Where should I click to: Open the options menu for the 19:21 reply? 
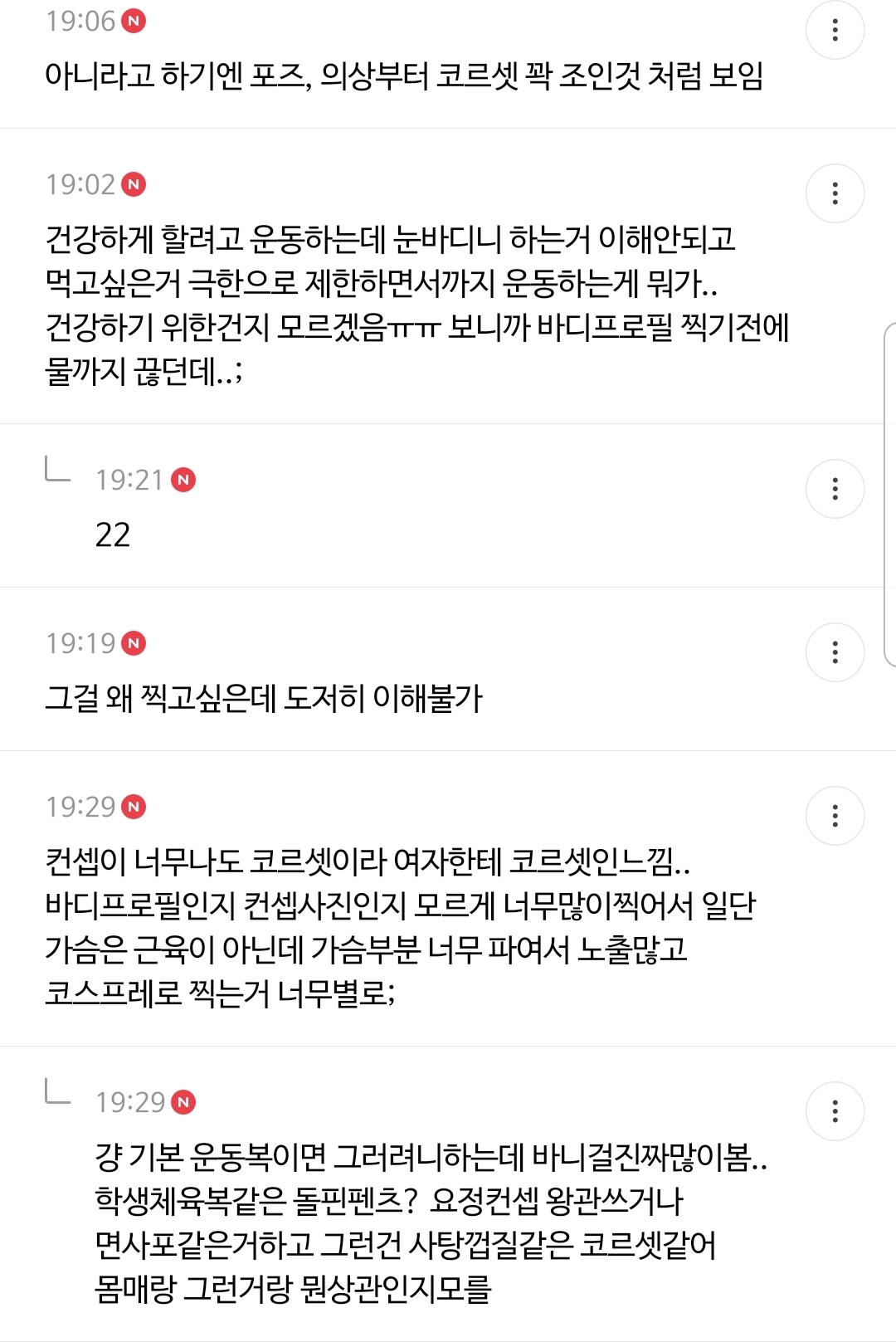(x=835, y=489)
